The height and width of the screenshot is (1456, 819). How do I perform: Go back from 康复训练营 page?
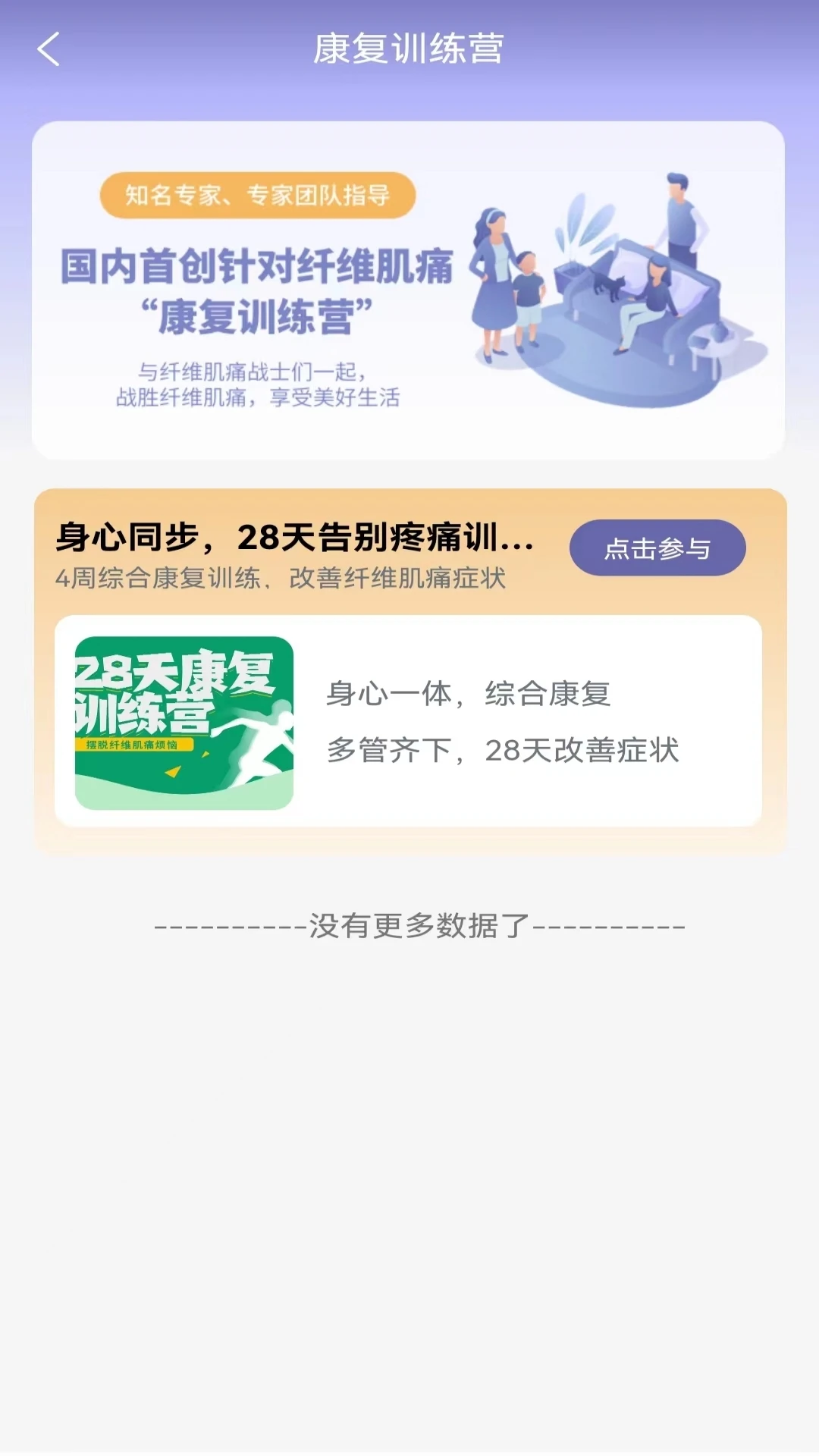click(49, 50)
